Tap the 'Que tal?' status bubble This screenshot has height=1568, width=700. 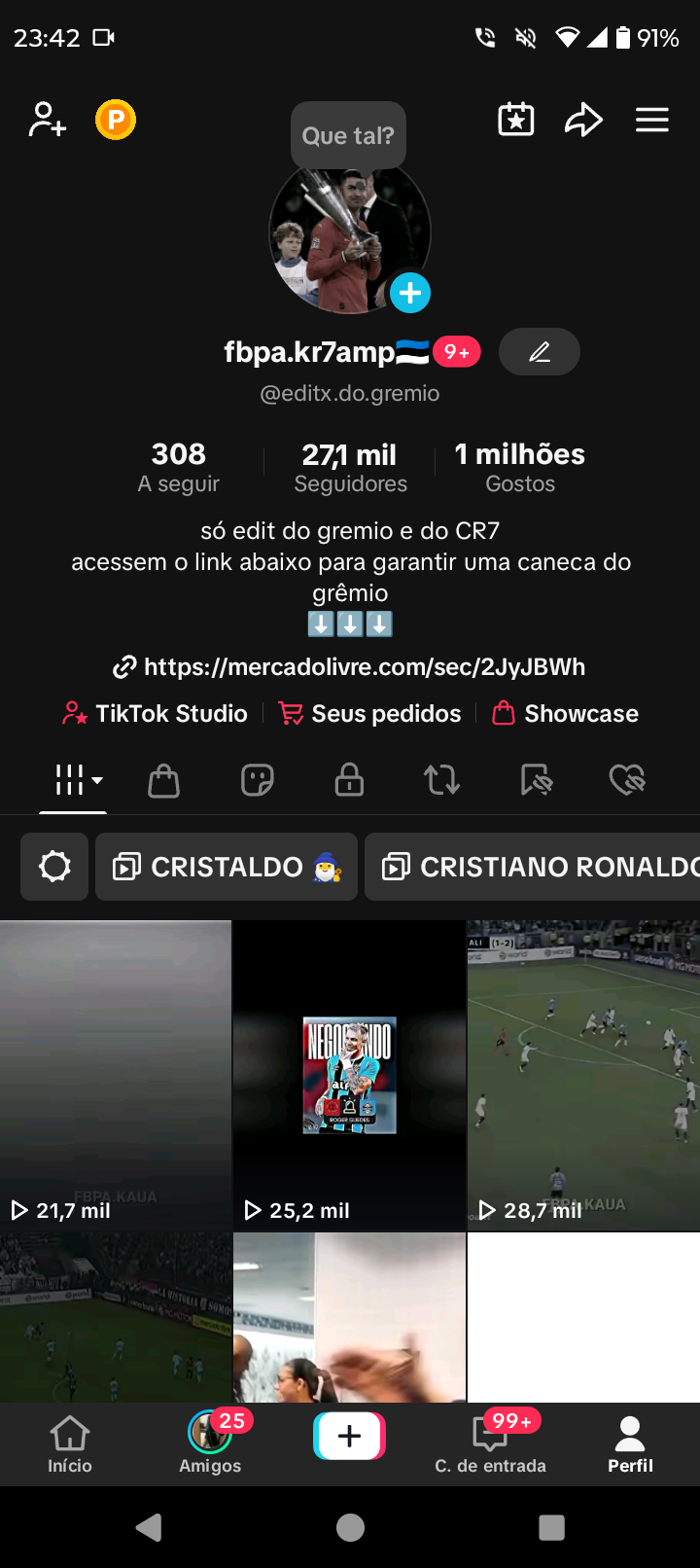[x=348, y=135]
